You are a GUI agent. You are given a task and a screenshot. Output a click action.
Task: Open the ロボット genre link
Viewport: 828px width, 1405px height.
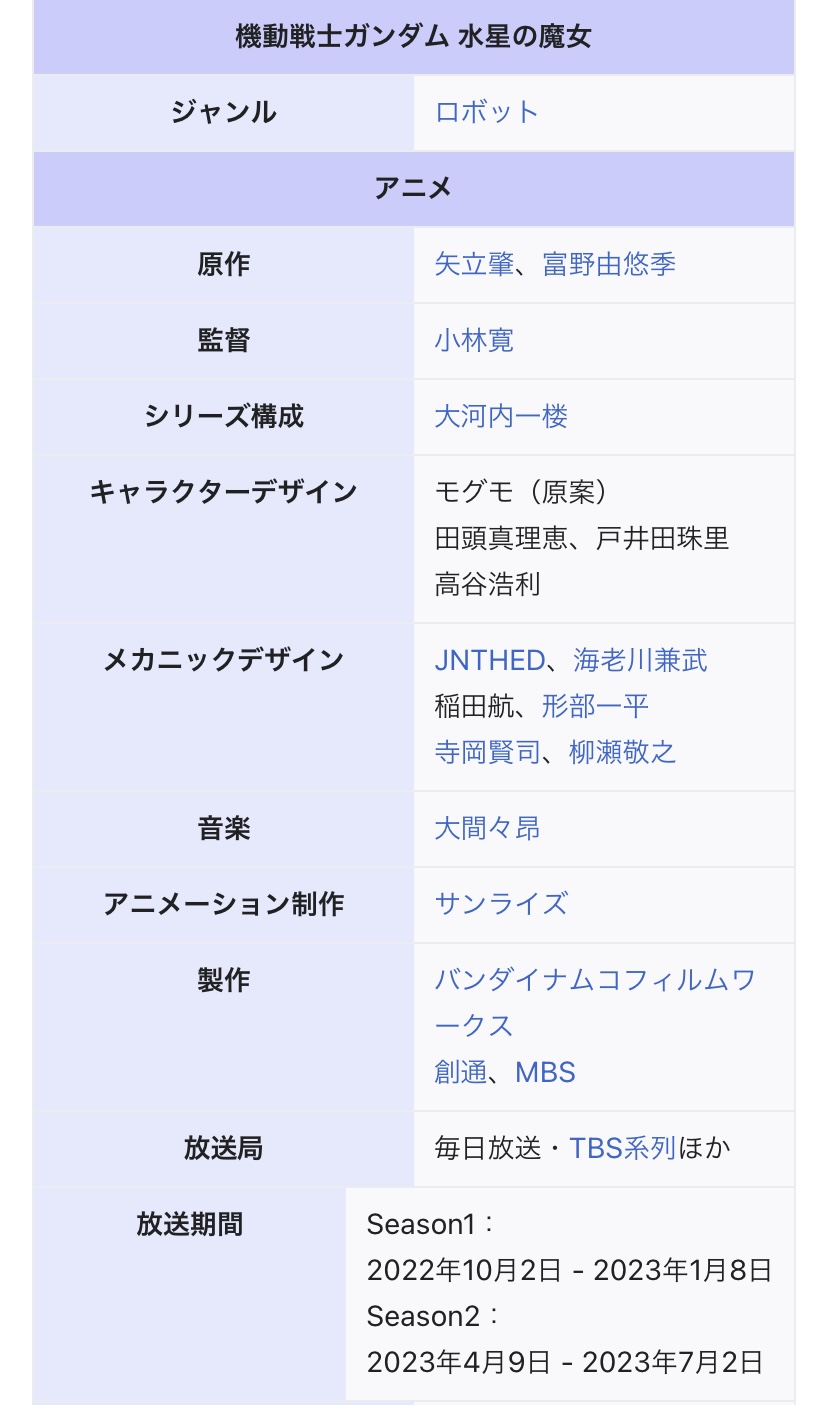pyautogui.click(x=487, y=112)
